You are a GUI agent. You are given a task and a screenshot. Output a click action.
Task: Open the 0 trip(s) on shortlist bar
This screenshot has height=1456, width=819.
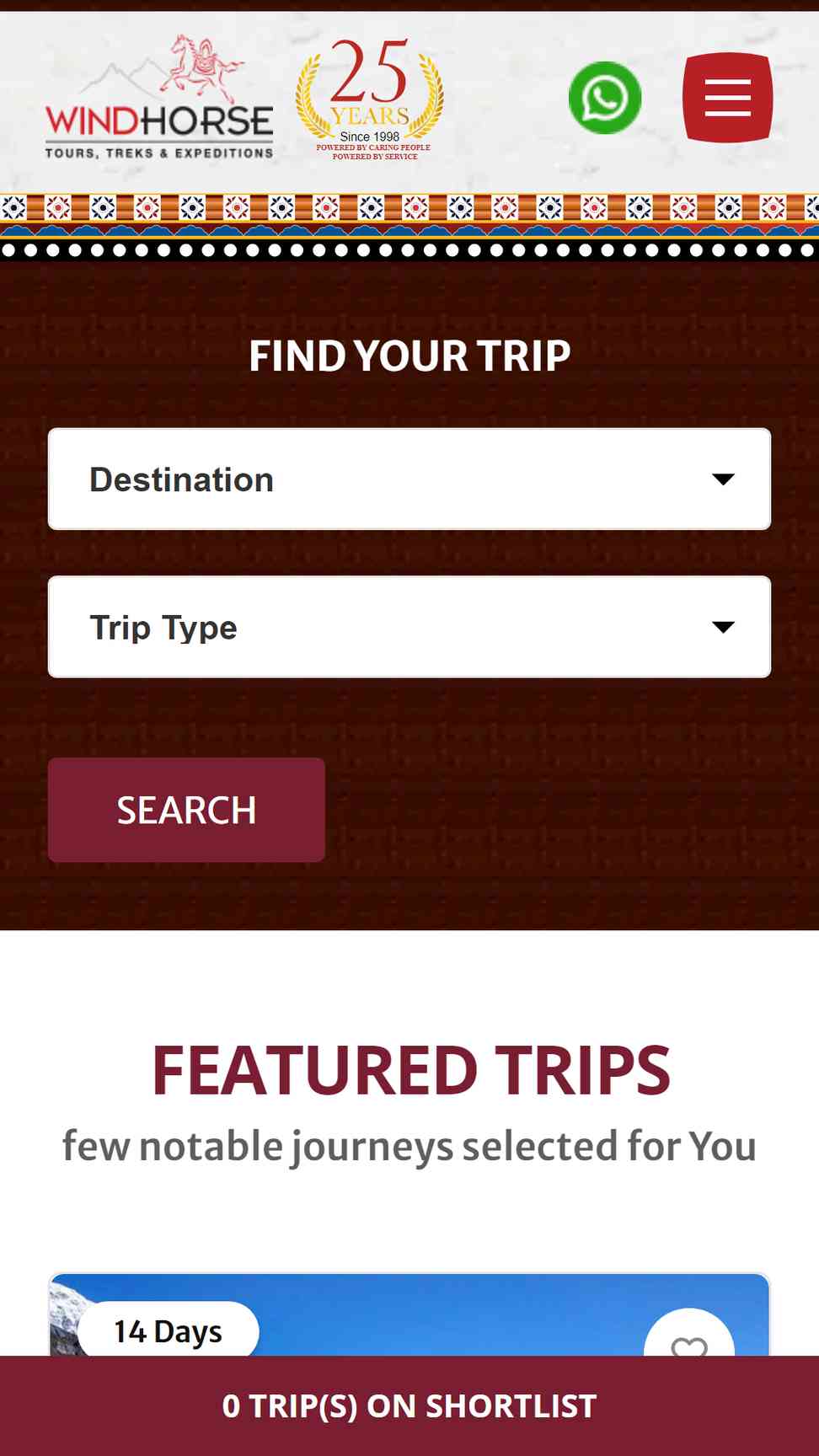(409, 1406)
